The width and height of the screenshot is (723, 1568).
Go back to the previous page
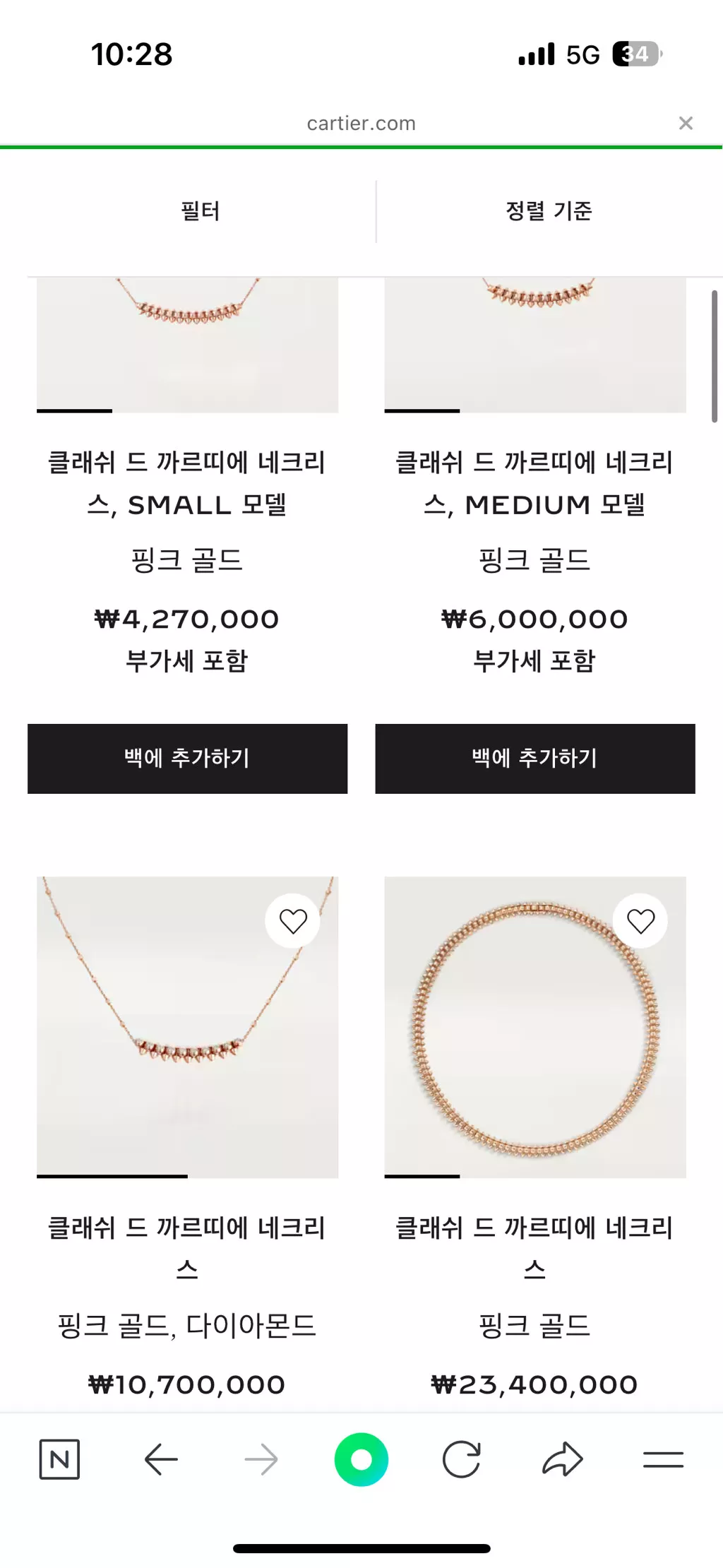(161, 1459)
